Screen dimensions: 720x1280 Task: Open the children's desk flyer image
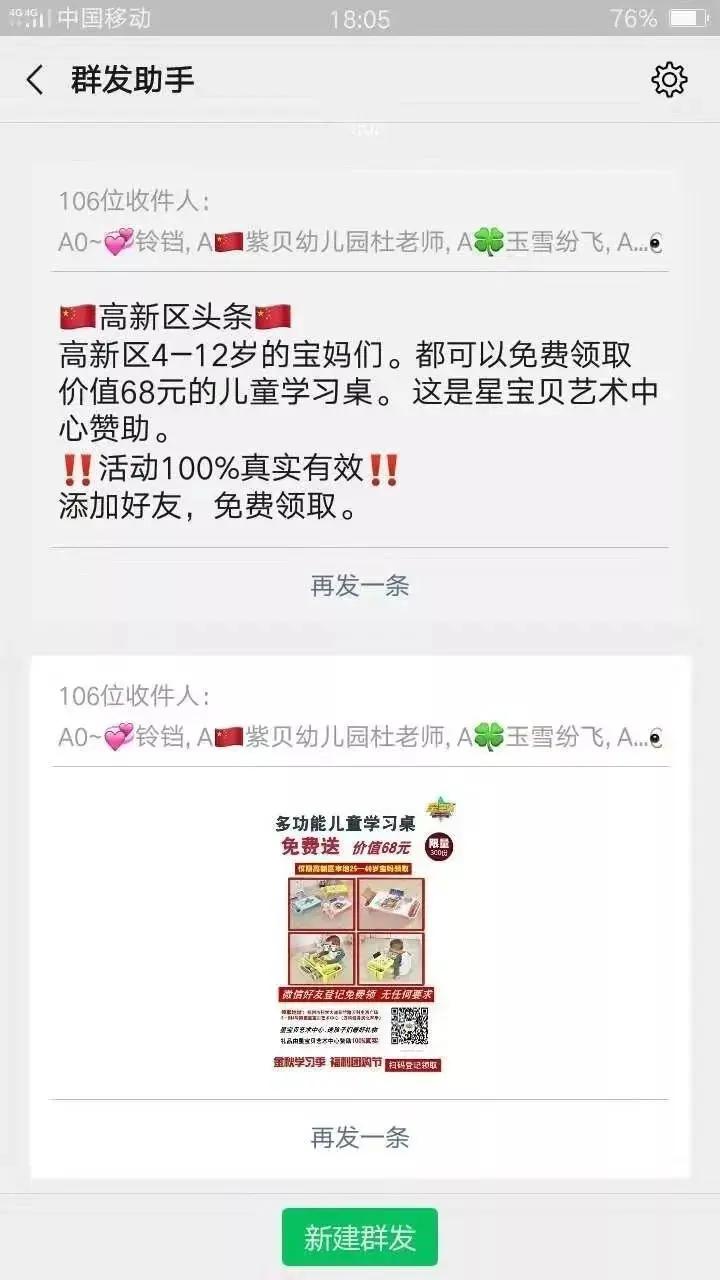pos(359,935)
